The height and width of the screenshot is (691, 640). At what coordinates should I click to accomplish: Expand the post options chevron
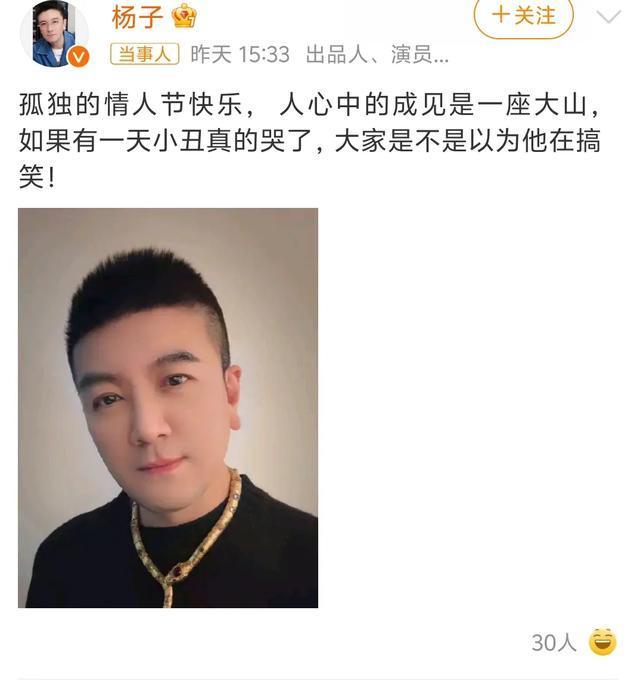click(608, 18)
